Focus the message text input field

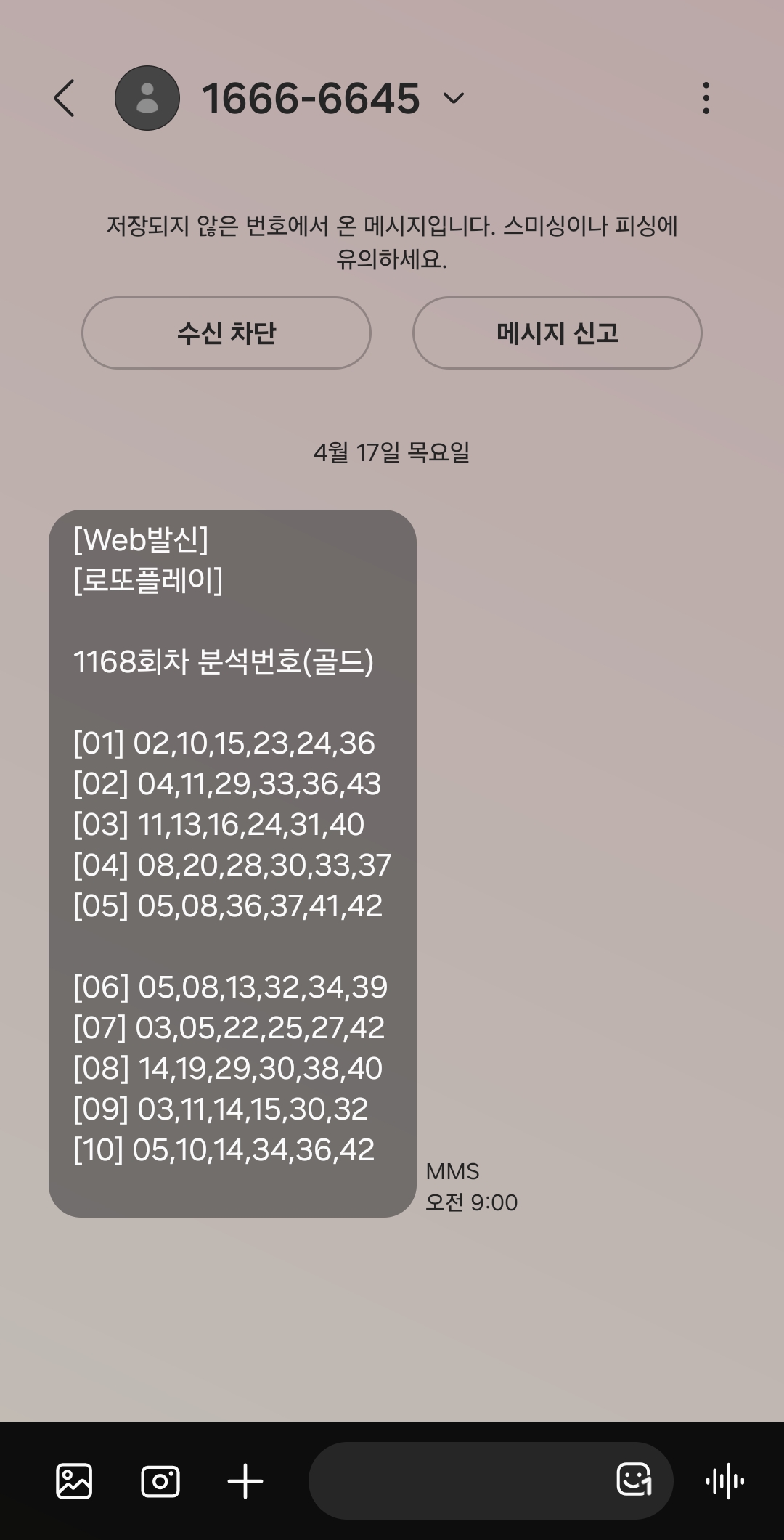pyautogui.click(x=457, y=1481)
